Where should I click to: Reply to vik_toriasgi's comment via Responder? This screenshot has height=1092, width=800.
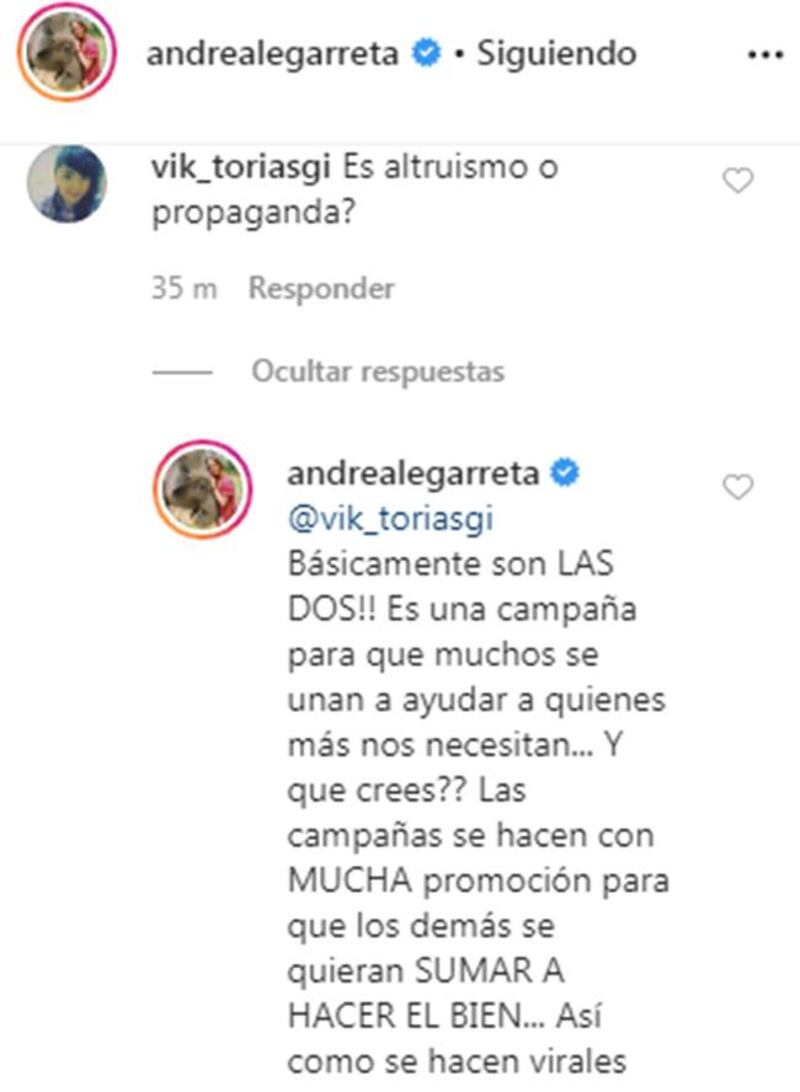pyautogui.click(x=321, y=289)
